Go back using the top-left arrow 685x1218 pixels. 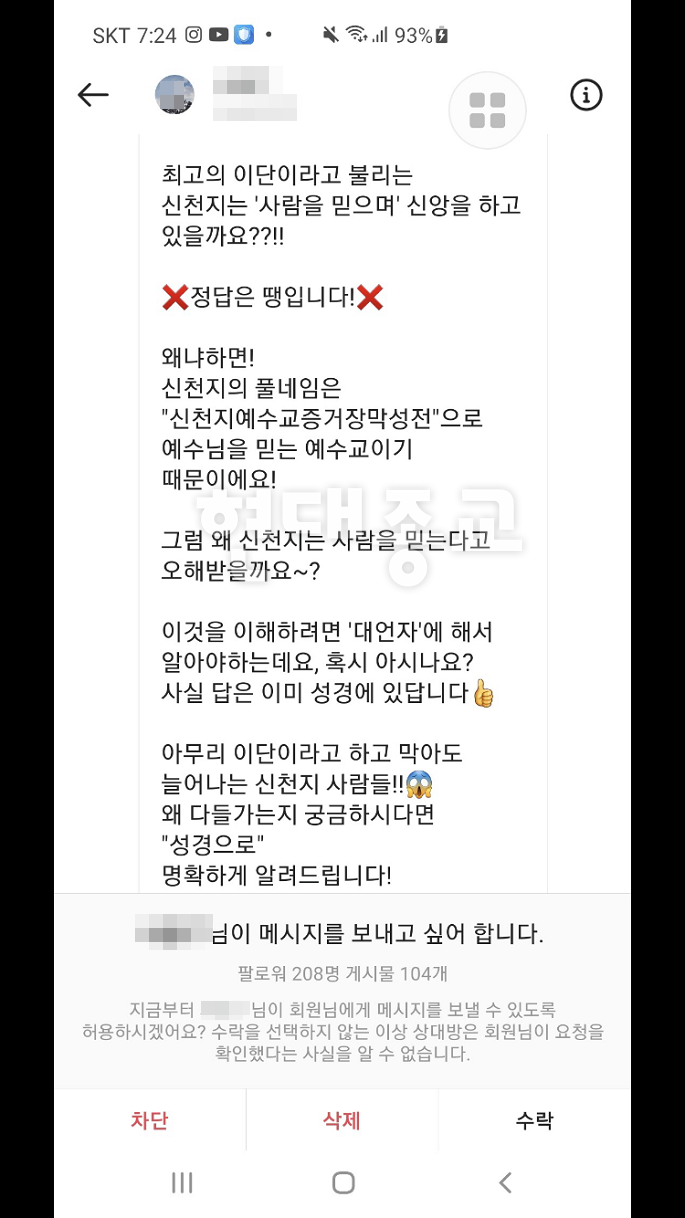pos(93,95)
